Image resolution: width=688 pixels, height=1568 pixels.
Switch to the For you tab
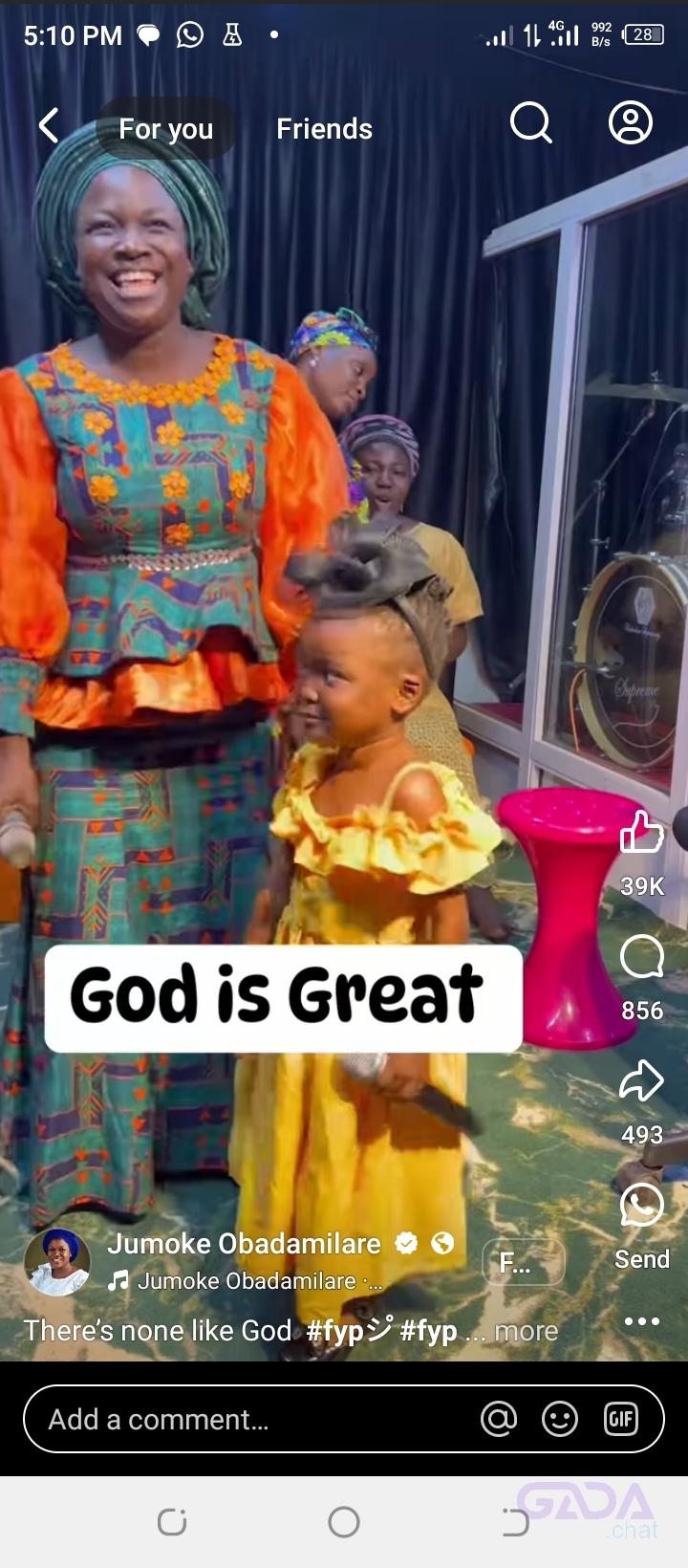(165, 128)
